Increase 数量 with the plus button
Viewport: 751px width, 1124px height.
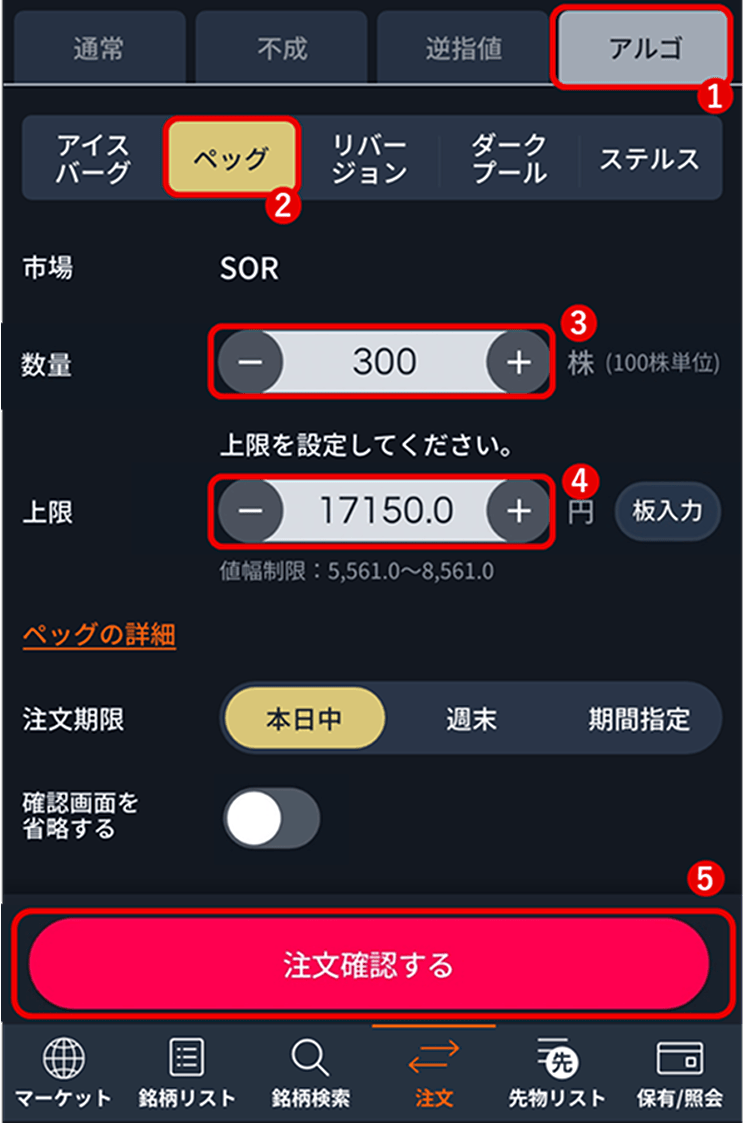click(518, 361)
